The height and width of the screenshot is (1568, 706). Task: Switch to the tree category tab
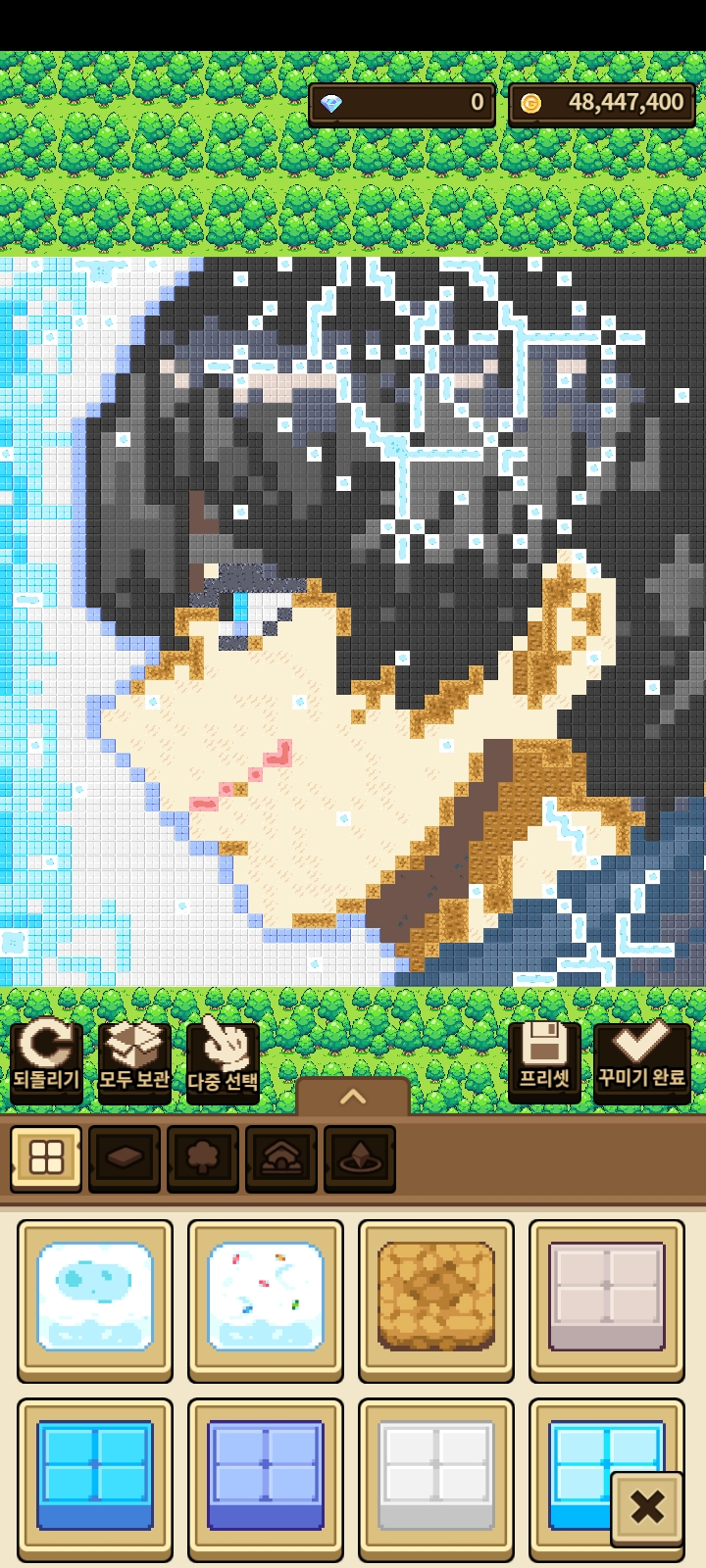click(x=203, y=1158)
